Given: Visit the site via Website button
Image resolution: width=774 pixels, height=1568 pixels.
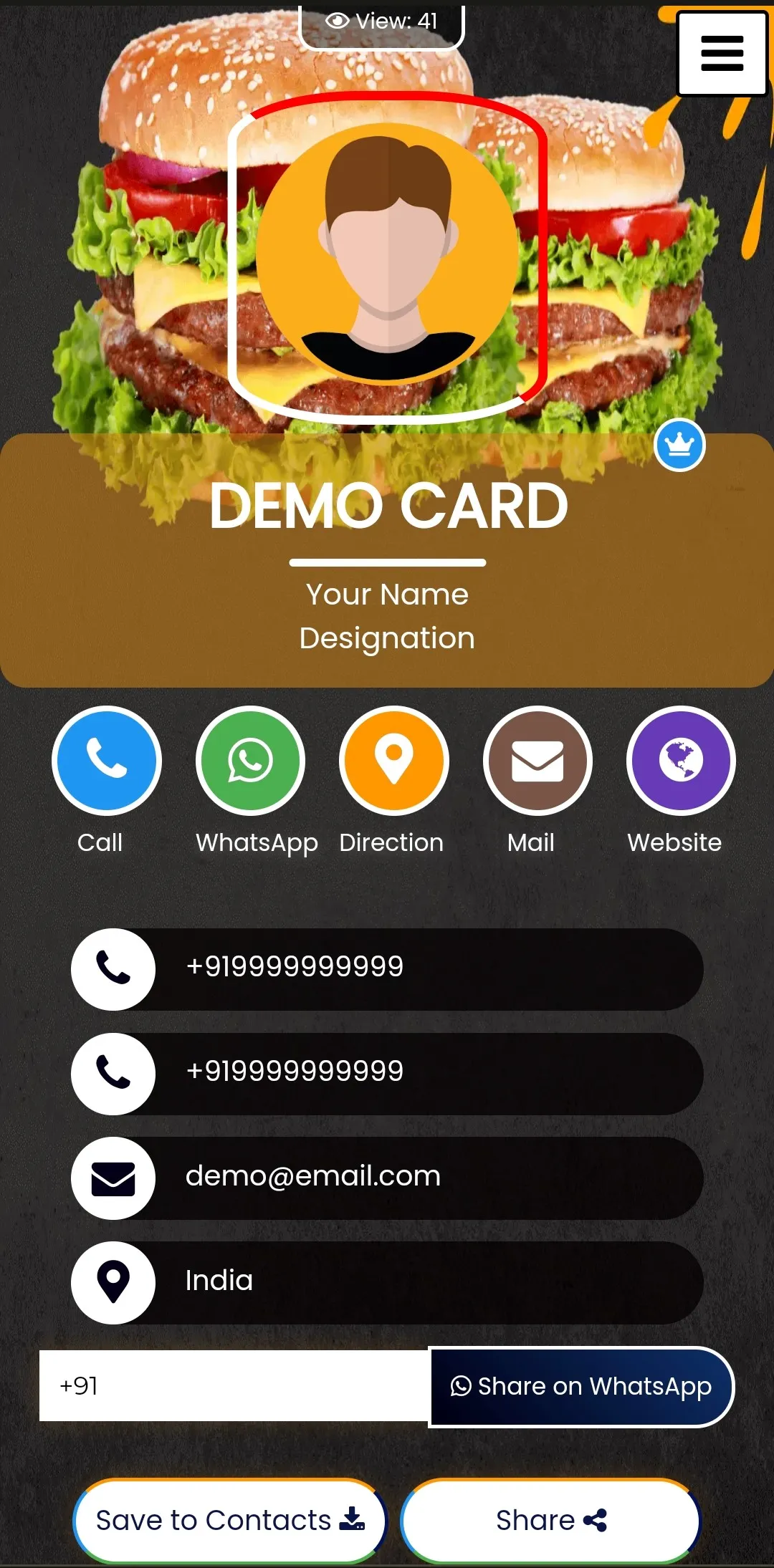Looking at the screenshot, I should [681, 760].
